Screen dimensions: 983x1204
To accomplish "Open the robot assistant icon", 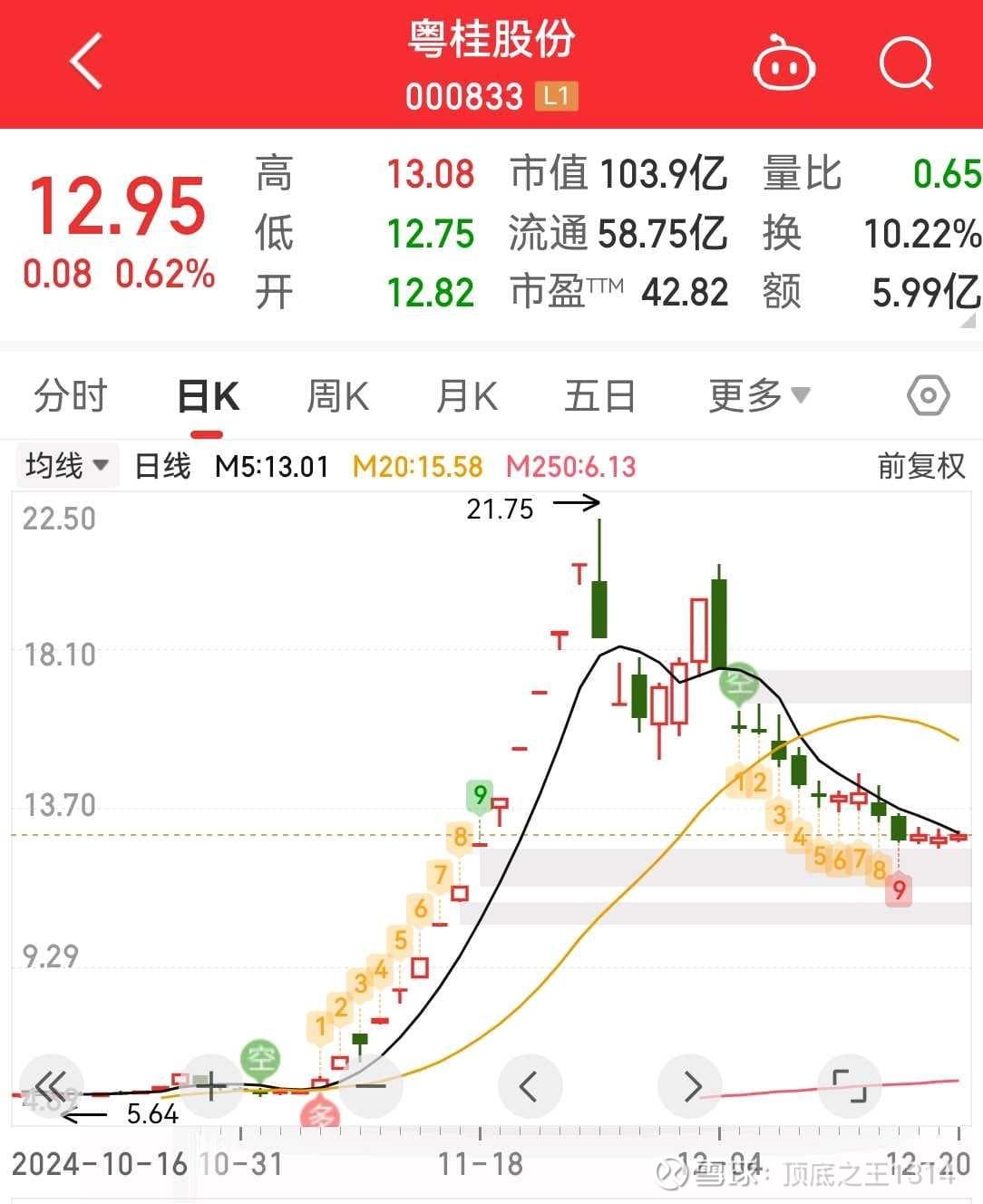I will click(783, 63).
